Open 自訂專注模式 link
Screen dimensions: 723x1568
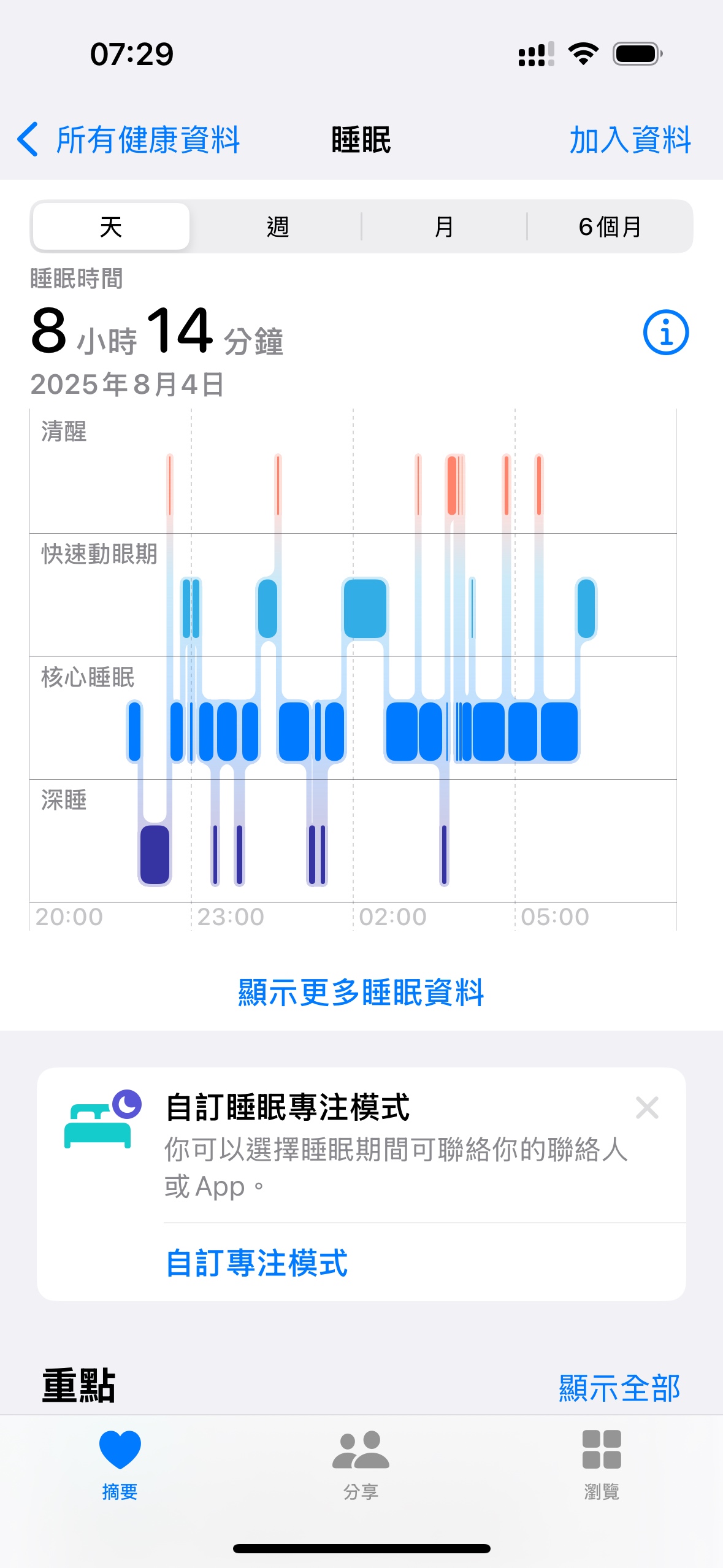point(257,1263)
